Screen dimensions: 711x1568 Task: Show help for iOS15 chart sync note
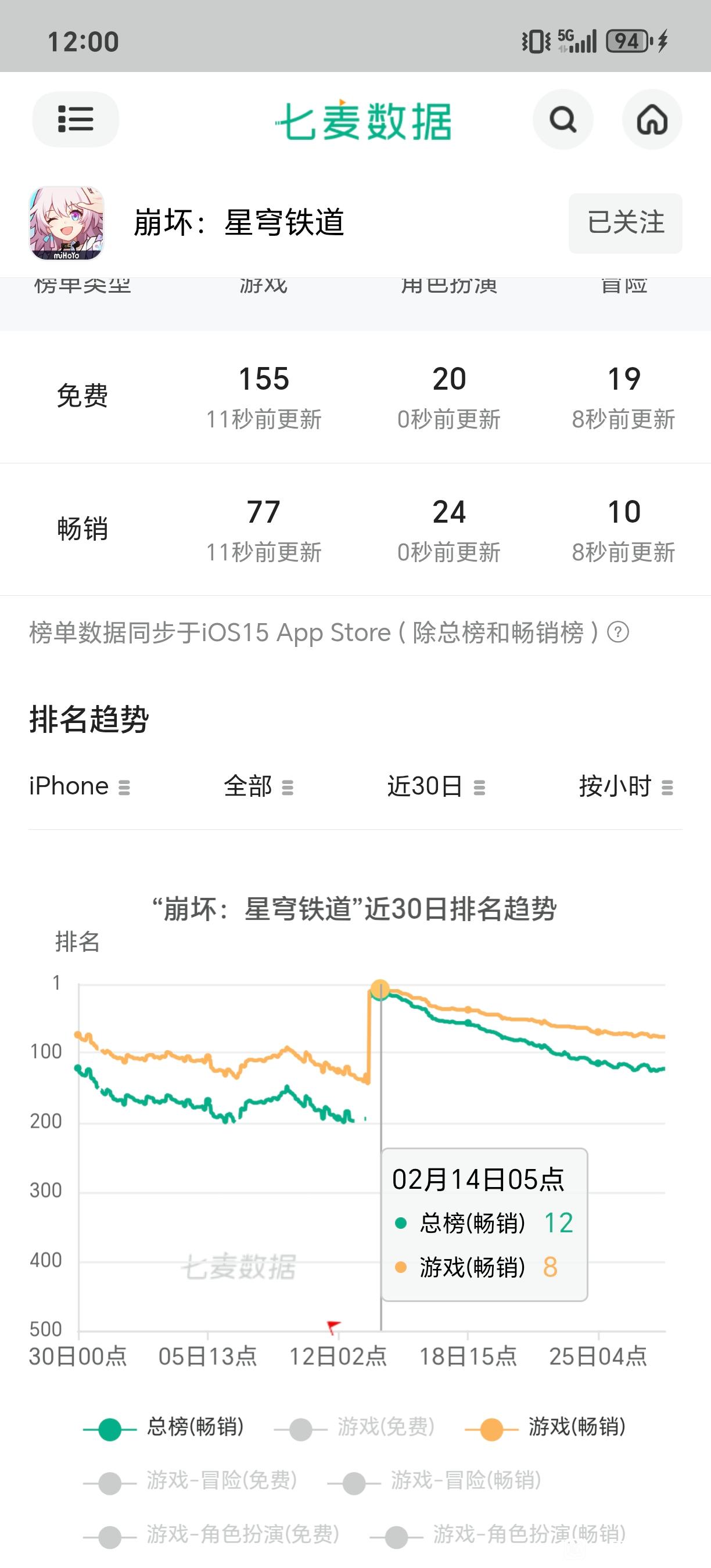[x=619, y=632]
